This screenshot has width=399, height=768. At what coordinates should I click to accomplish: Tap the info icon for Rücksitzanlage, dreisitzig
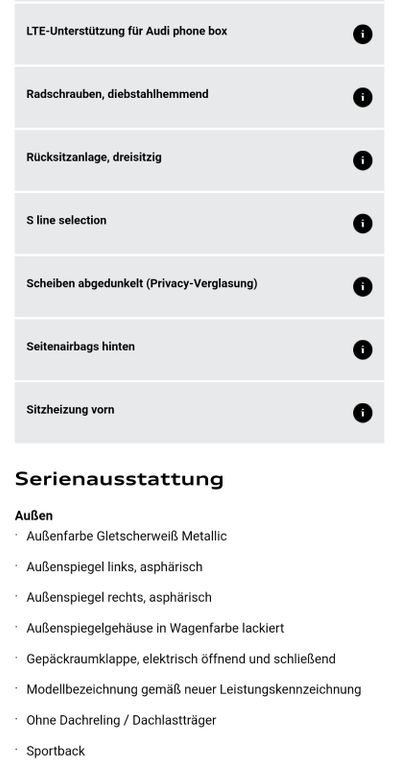click(x=362, y=161)
